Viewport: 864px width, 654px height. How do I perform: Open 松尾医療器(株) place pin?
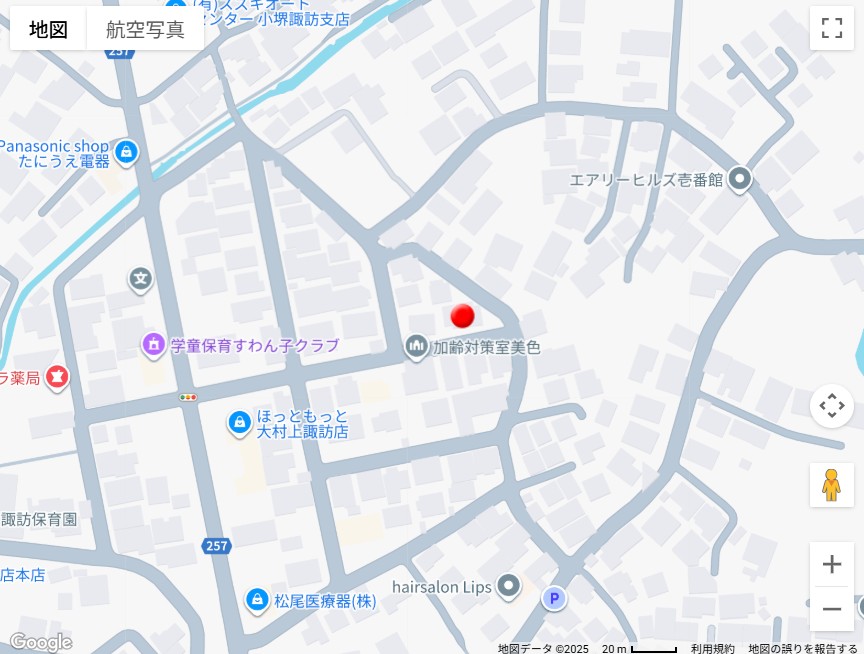click(257, 601)
